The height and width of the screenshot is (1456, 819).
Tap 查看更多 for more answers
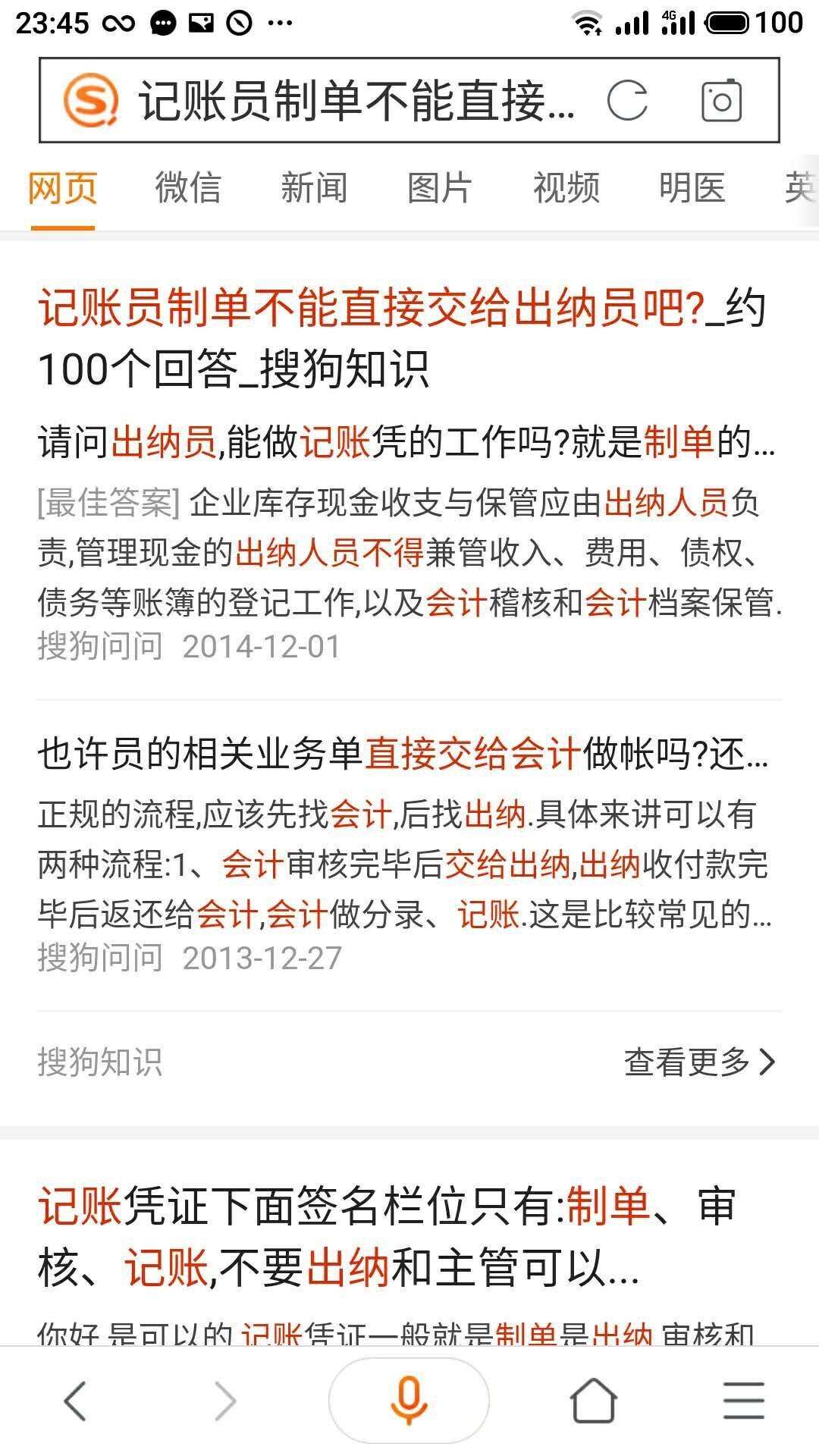[699, 1062]
